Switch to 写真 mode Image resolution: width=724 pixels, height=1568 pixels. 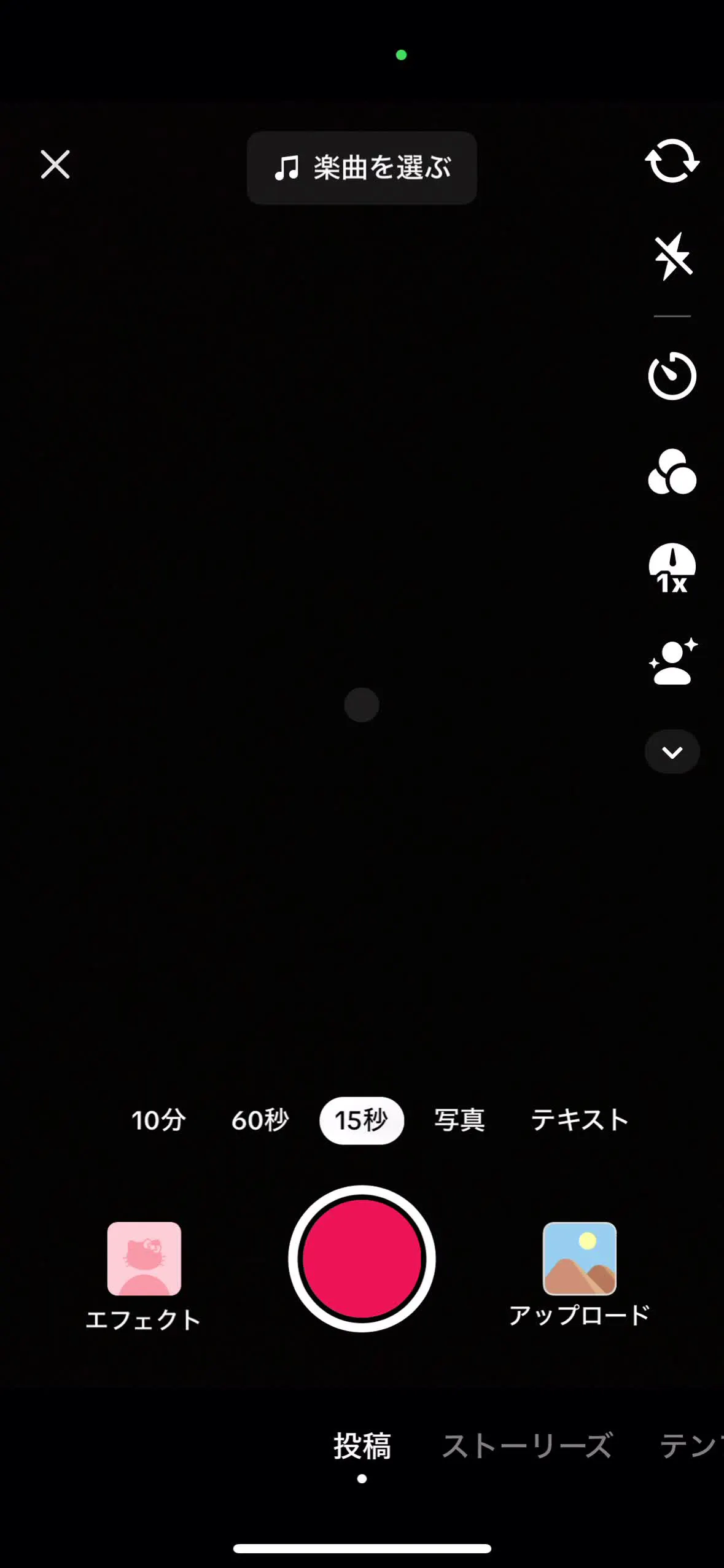[x=459, y=1120]
